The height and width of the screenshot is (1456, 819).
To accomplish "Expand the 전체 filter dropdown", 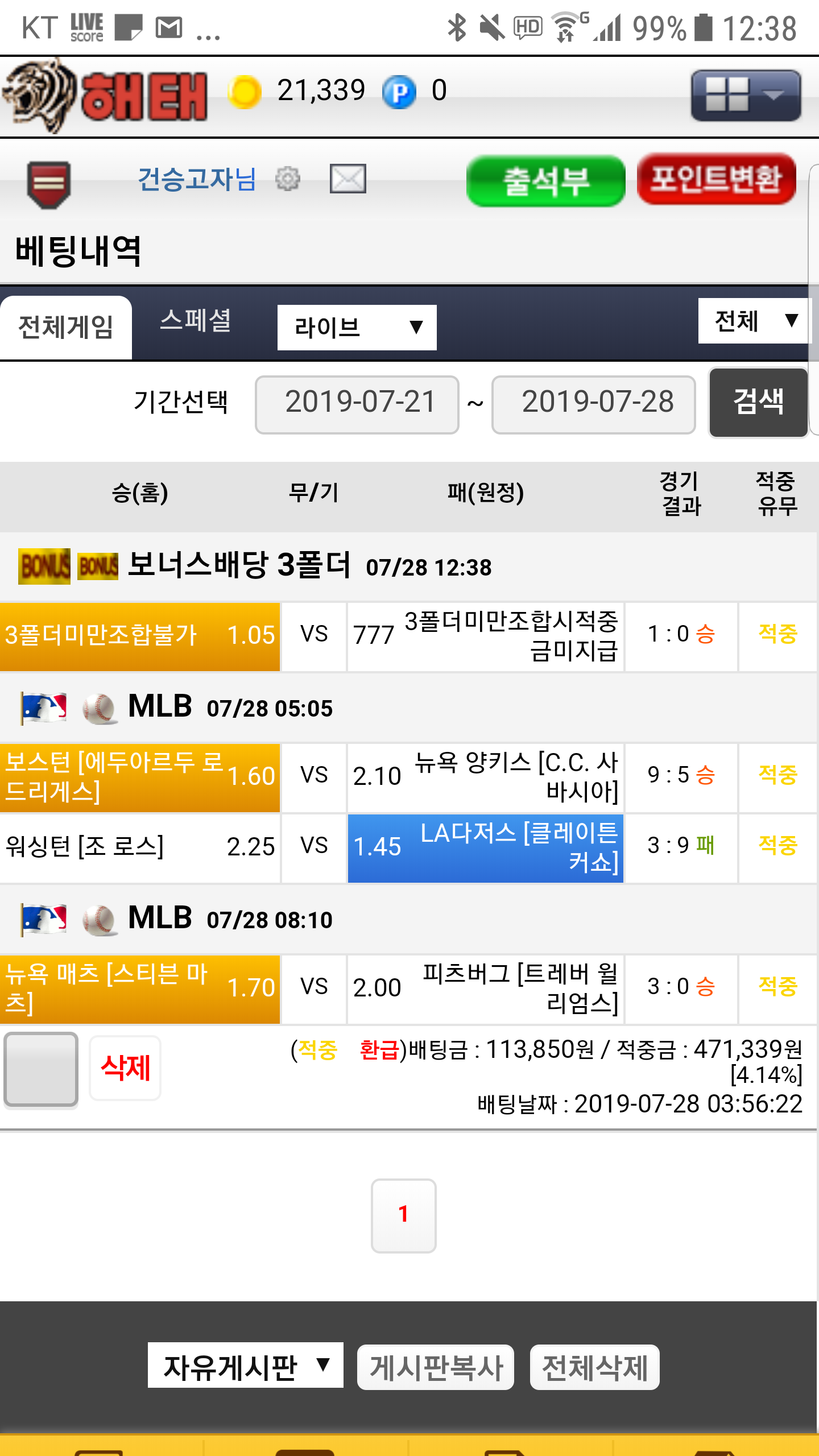I will tap(754, 321).
